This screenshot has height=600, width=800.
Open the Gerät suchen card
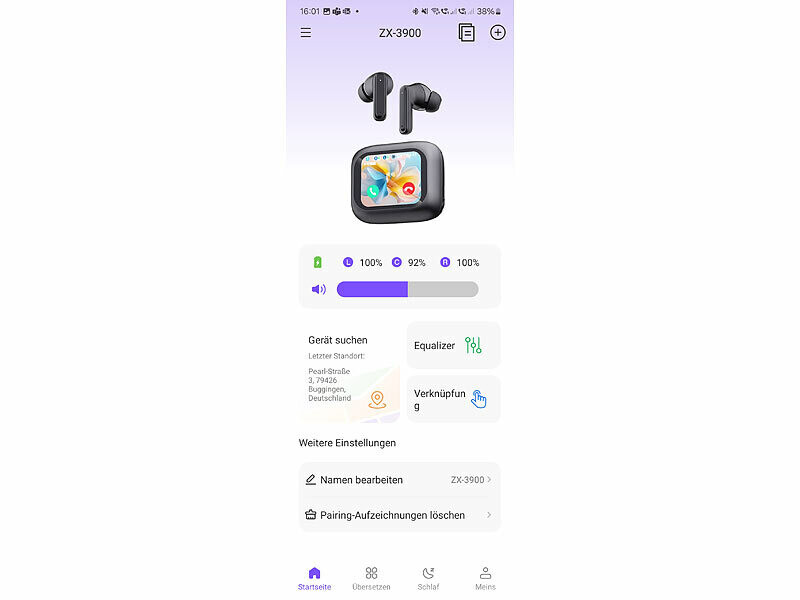point(349,372)
